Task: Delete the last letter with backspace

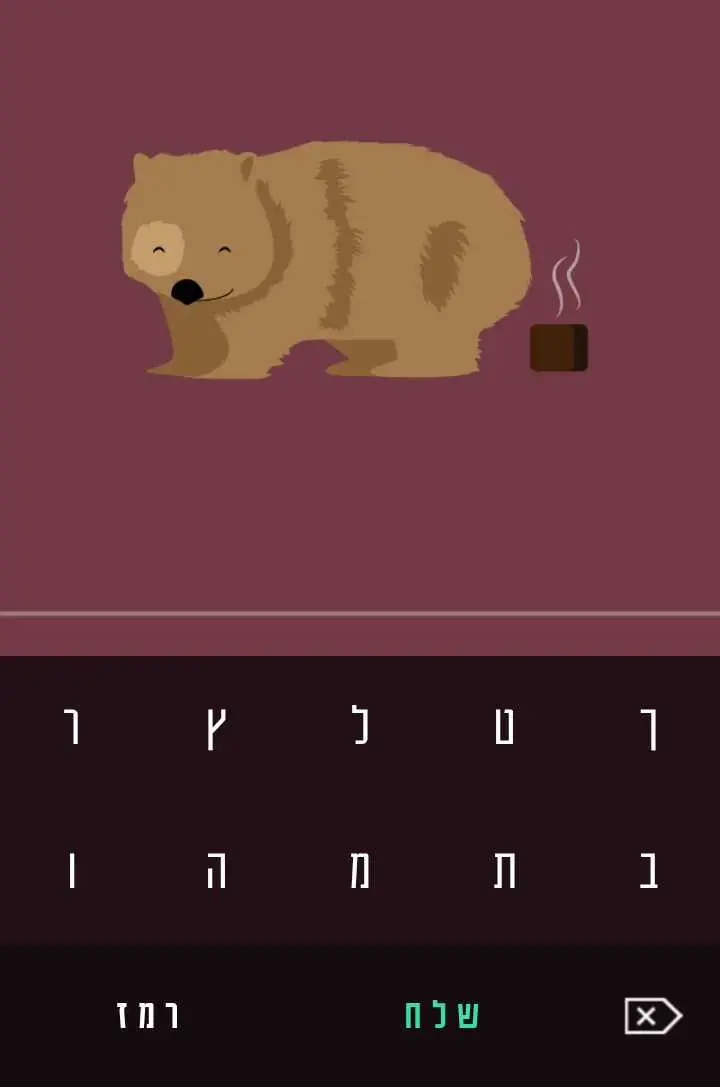Action: click(x=652, y=1016)
